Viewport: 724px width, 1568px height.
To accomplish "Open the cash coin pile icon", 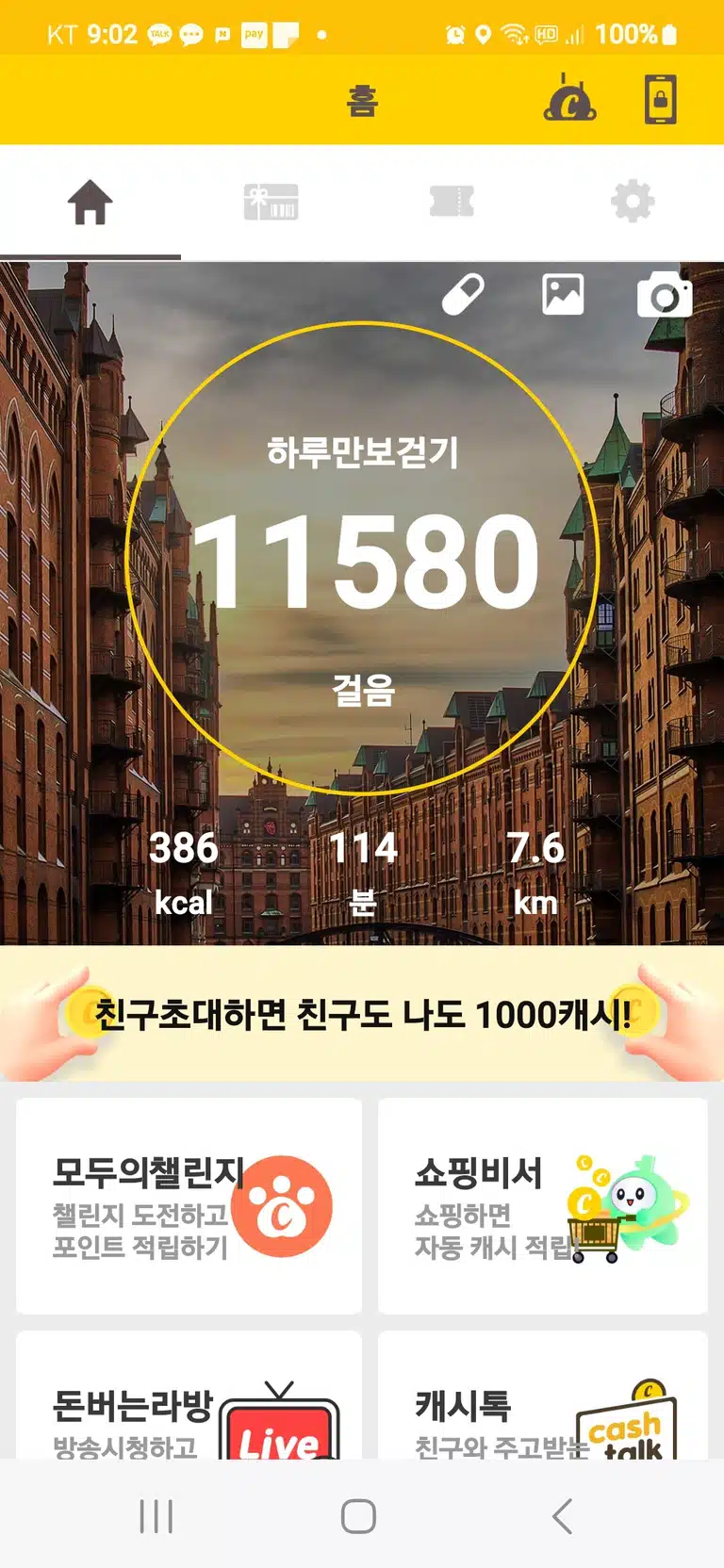I will (x=569, y=98).
